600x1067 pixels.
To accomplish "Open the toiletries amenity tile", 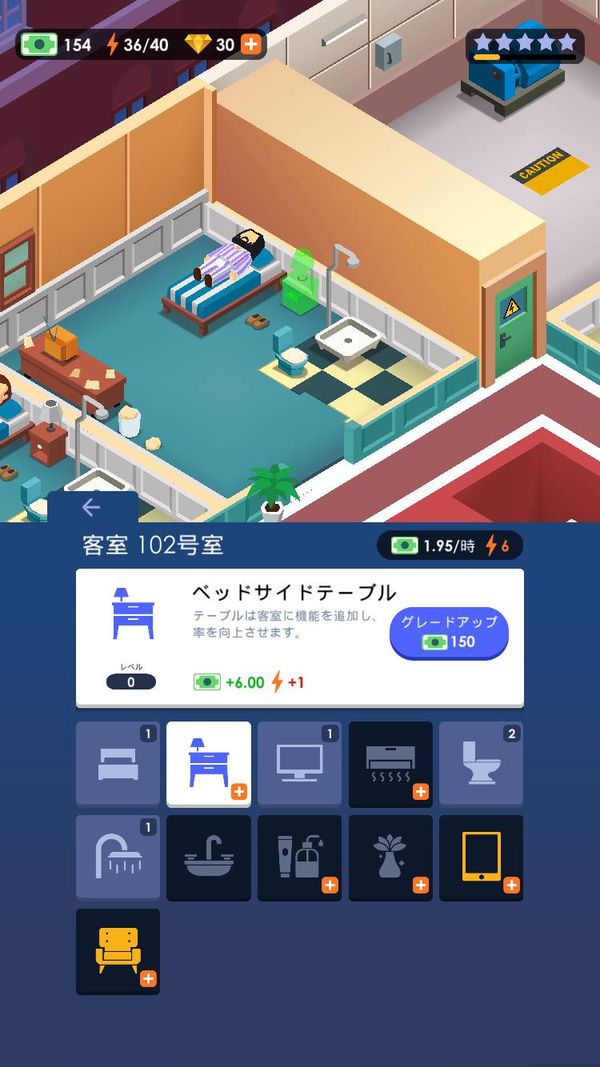I will 299,857.
